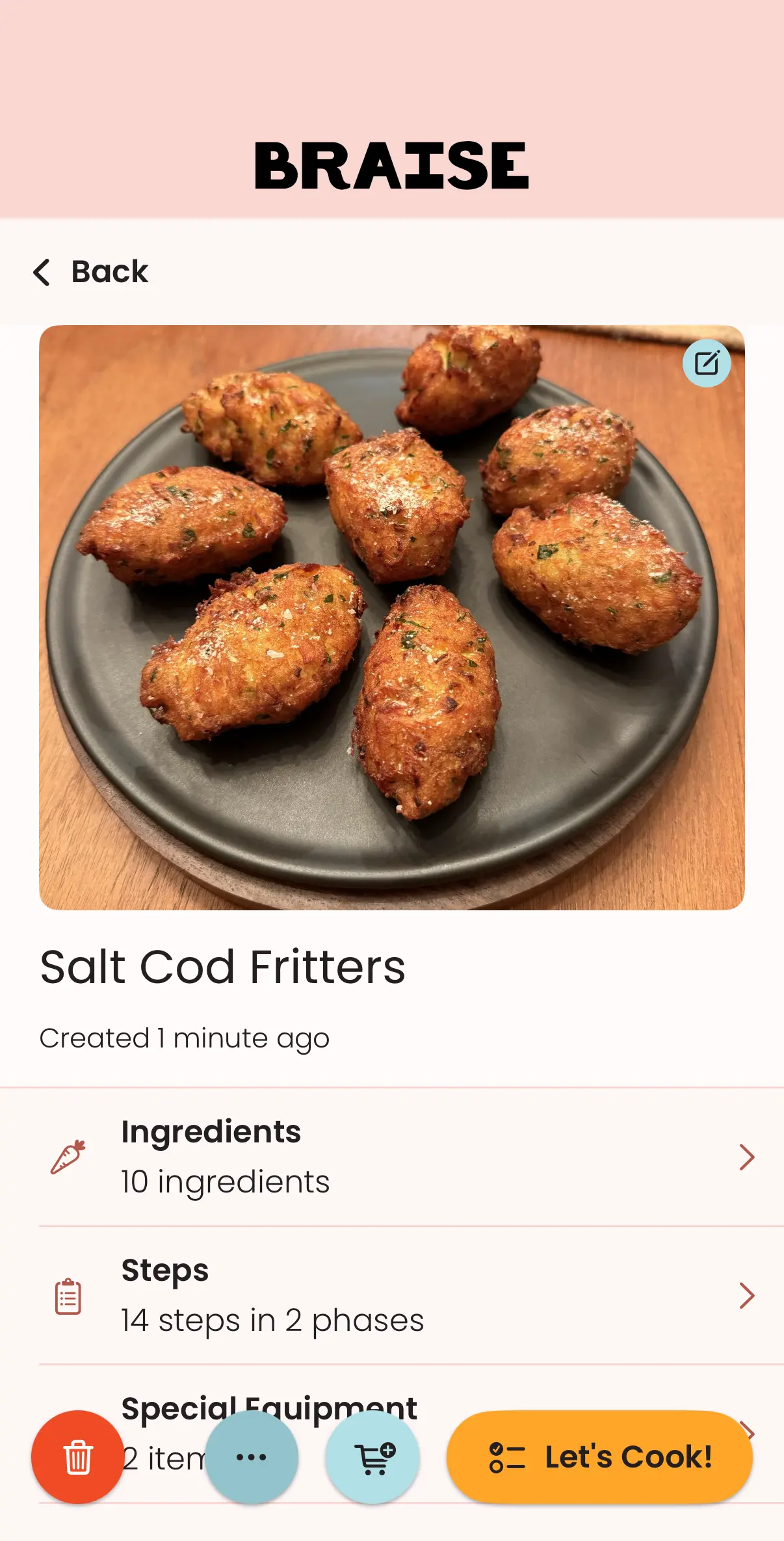Add ingredients to the shopping cart
Image resolution: width=784 pixels, height=1541 pixels.
[x=373, y=1457]
